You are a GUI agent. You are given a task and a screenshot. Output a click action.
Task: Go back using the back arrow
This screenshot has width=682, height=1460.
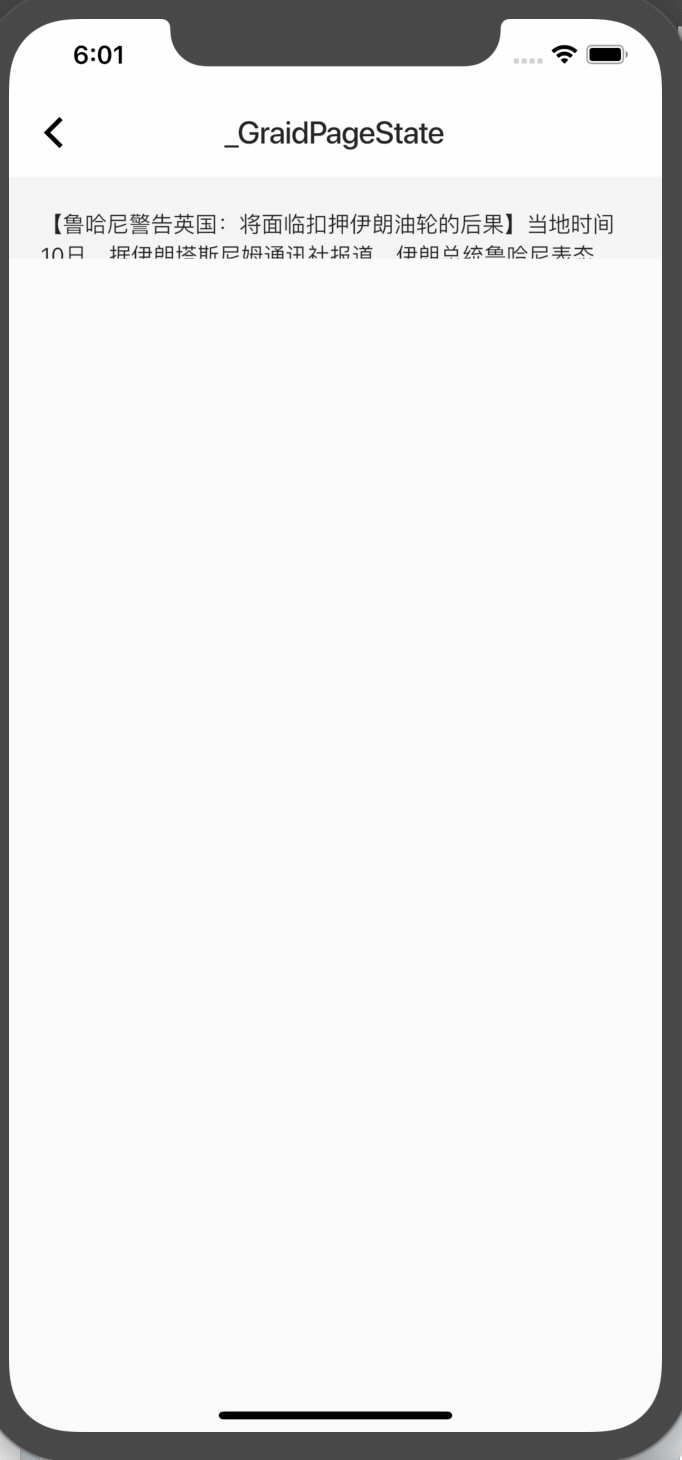(x=54, y=132)
